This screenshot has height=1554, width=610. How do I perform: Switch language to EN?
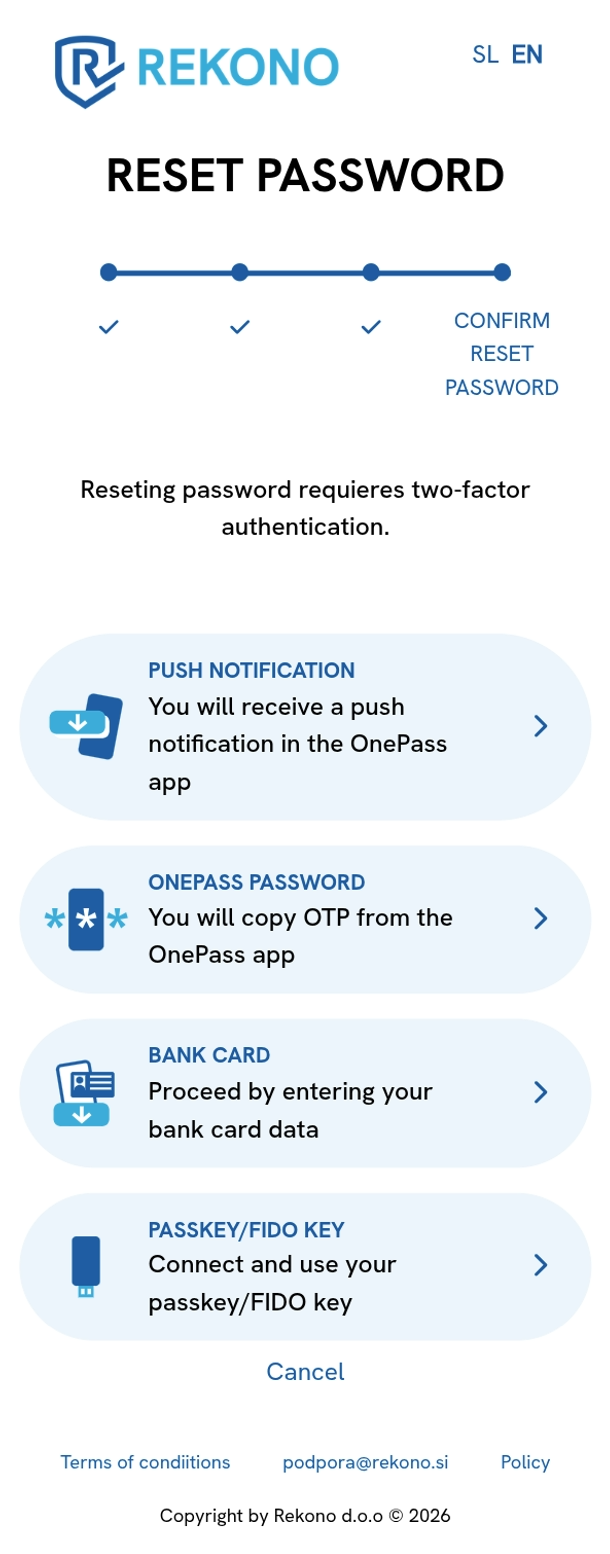(x=527, y=55)
